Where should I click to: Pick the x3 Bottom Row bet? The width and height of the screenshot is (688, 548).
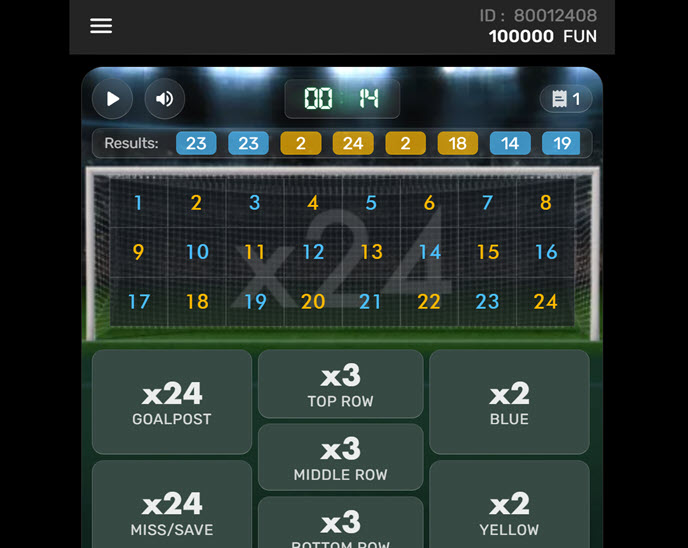[340, 525]
